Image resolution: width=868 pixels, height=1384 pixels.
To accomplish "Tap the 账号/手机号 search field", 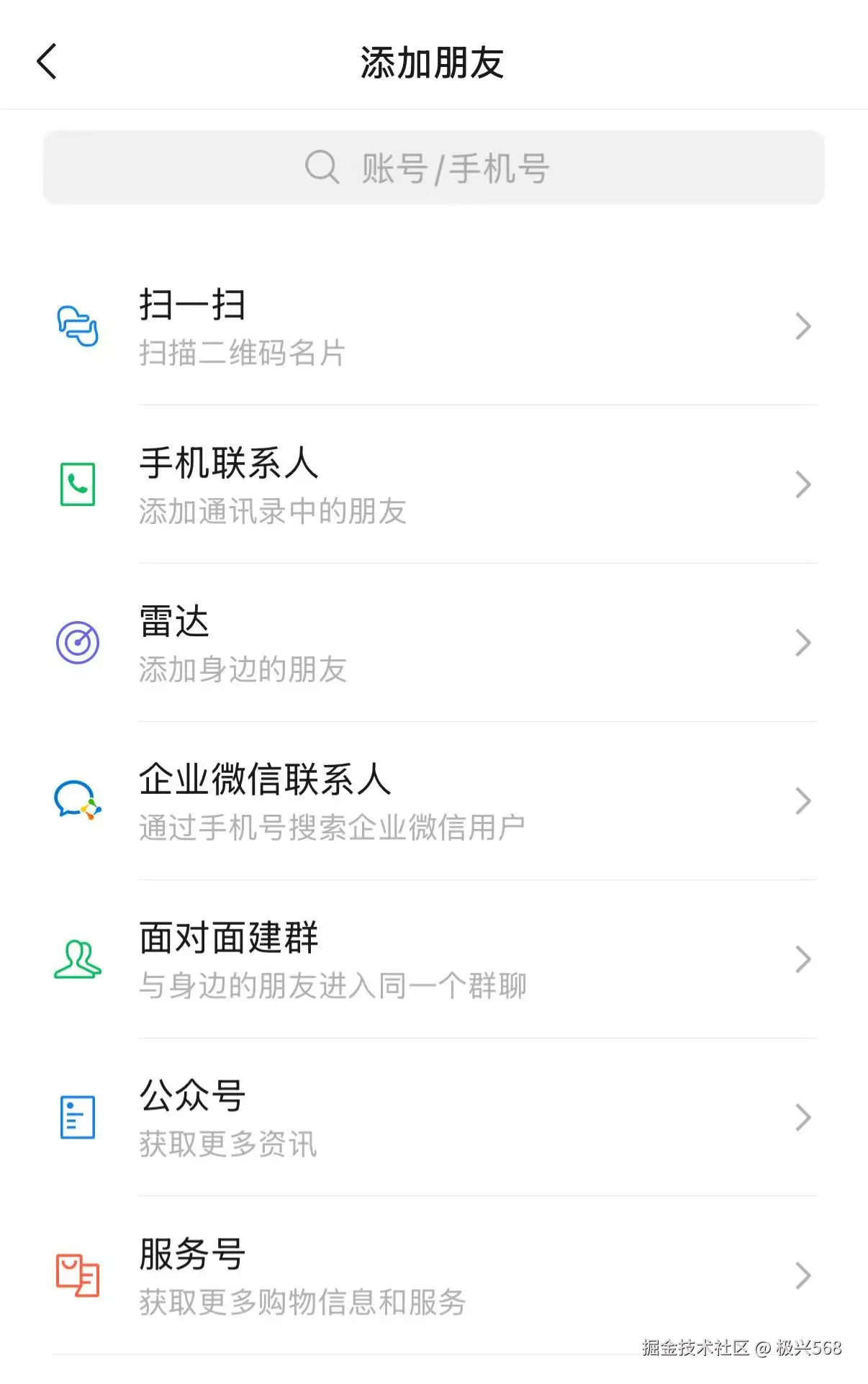I will (433, 168).
